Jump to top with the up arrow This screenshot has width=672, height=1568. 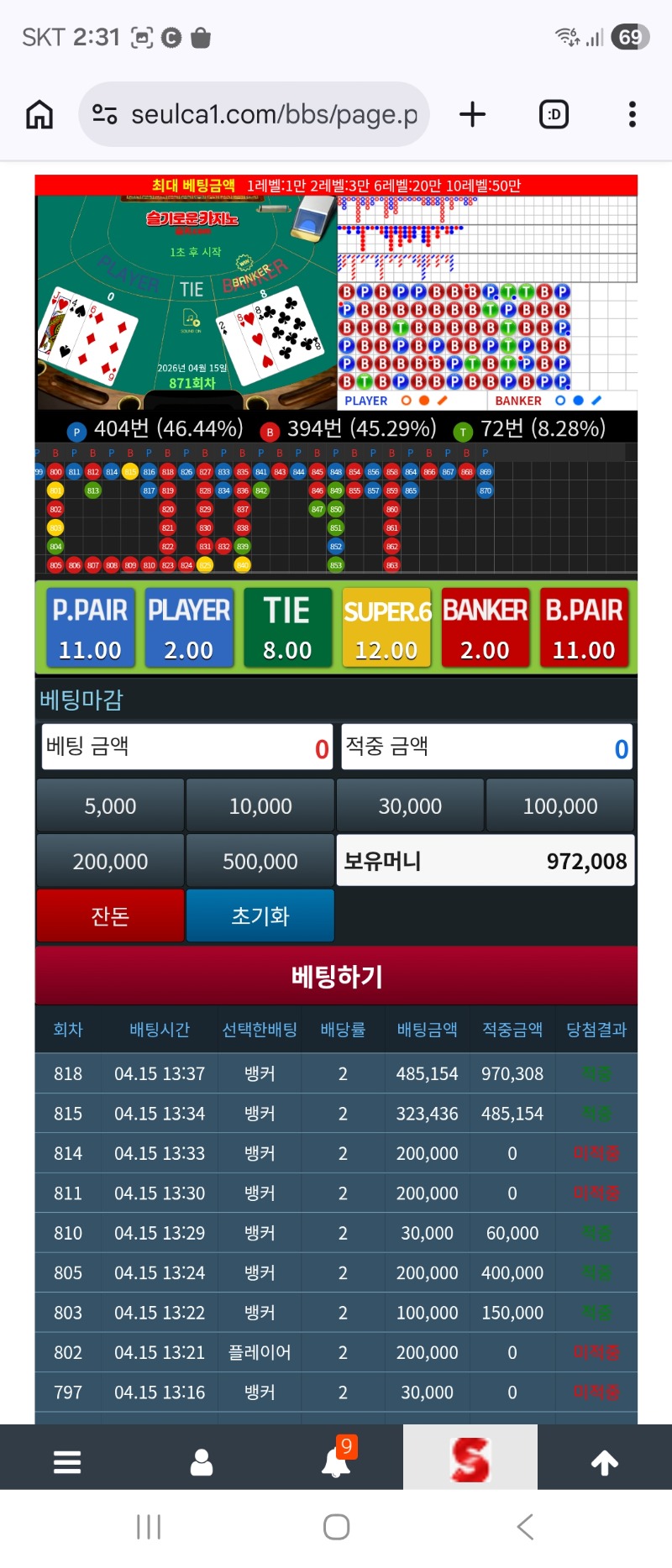click(x=605, y=1462)
